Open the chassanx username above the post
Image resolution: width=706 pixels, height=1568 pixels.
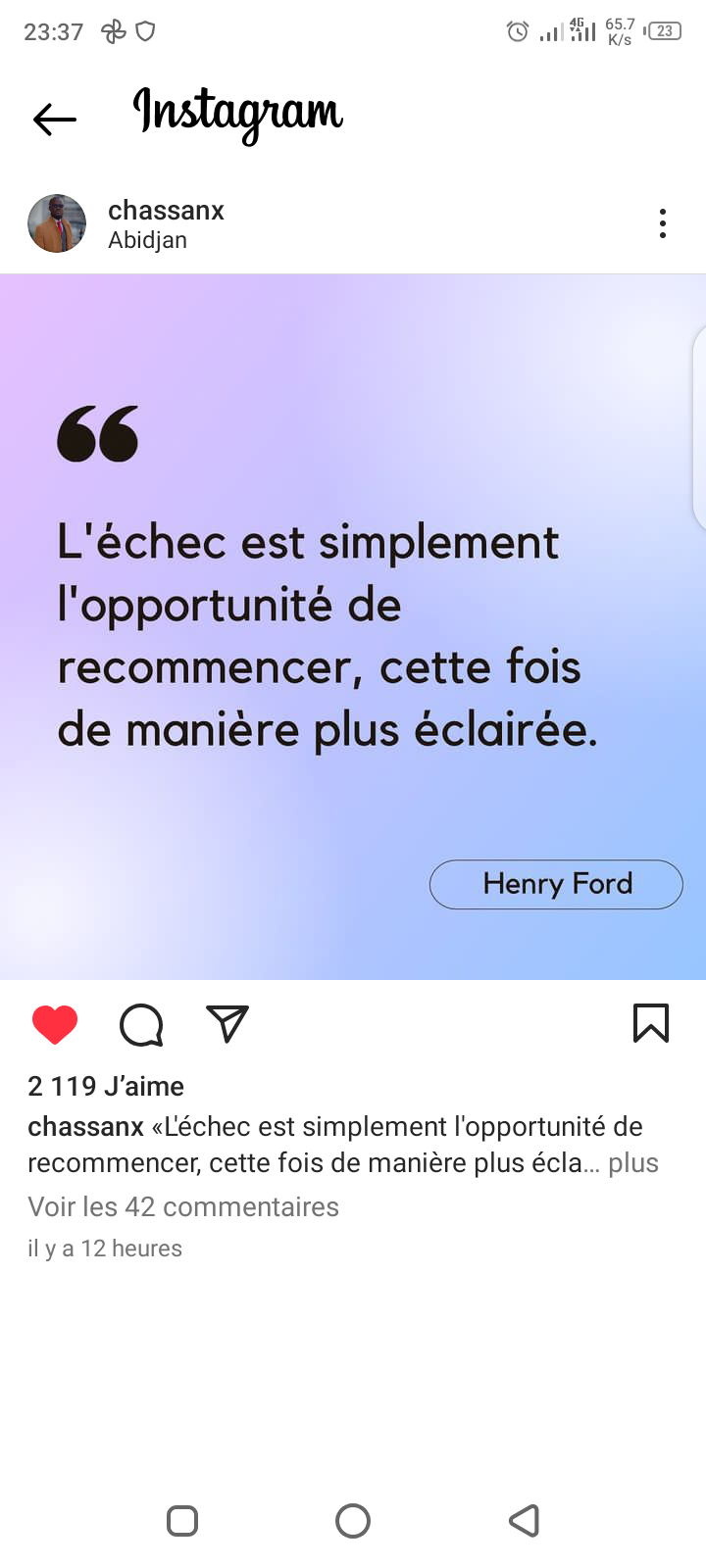166,210
